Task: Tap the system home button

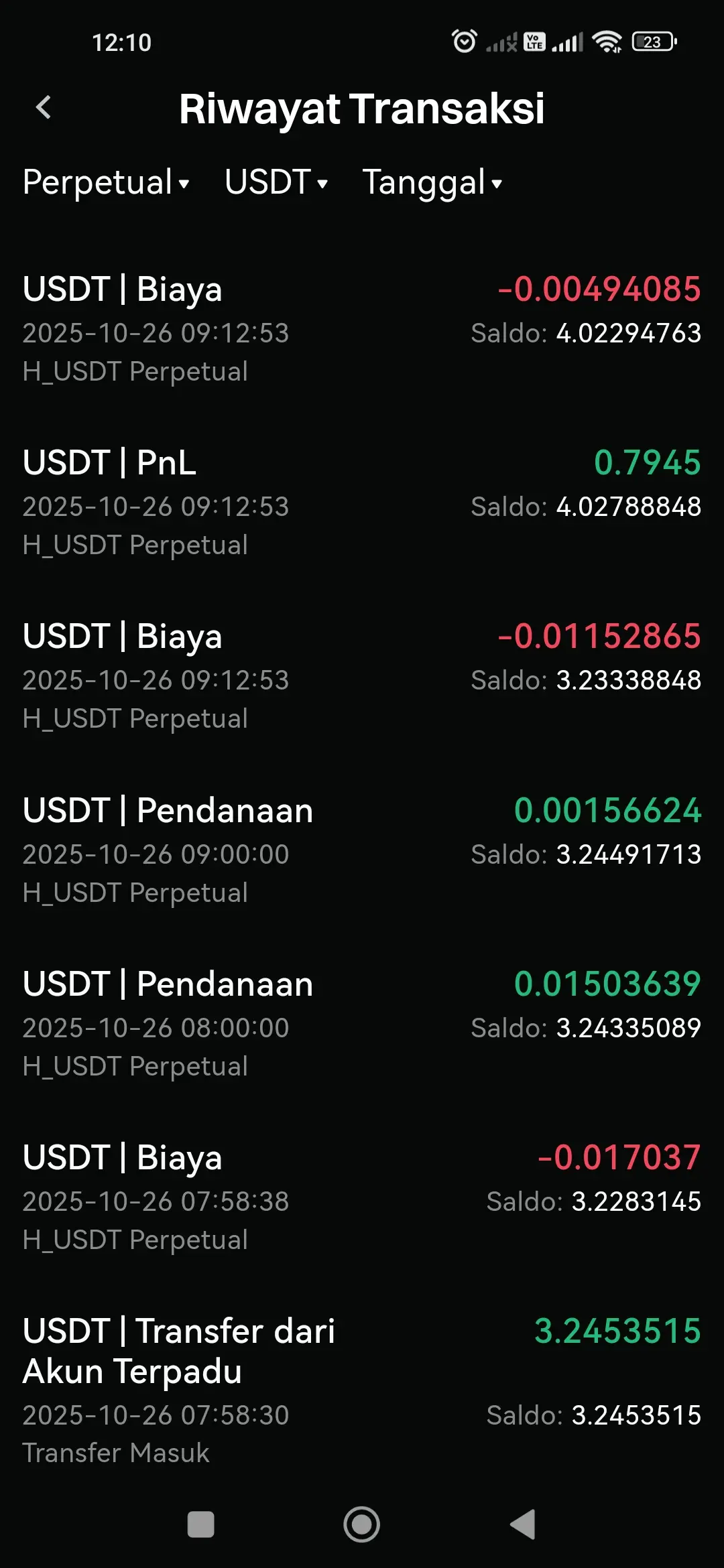Action: pyautogui.click(x=362, y=1524)
